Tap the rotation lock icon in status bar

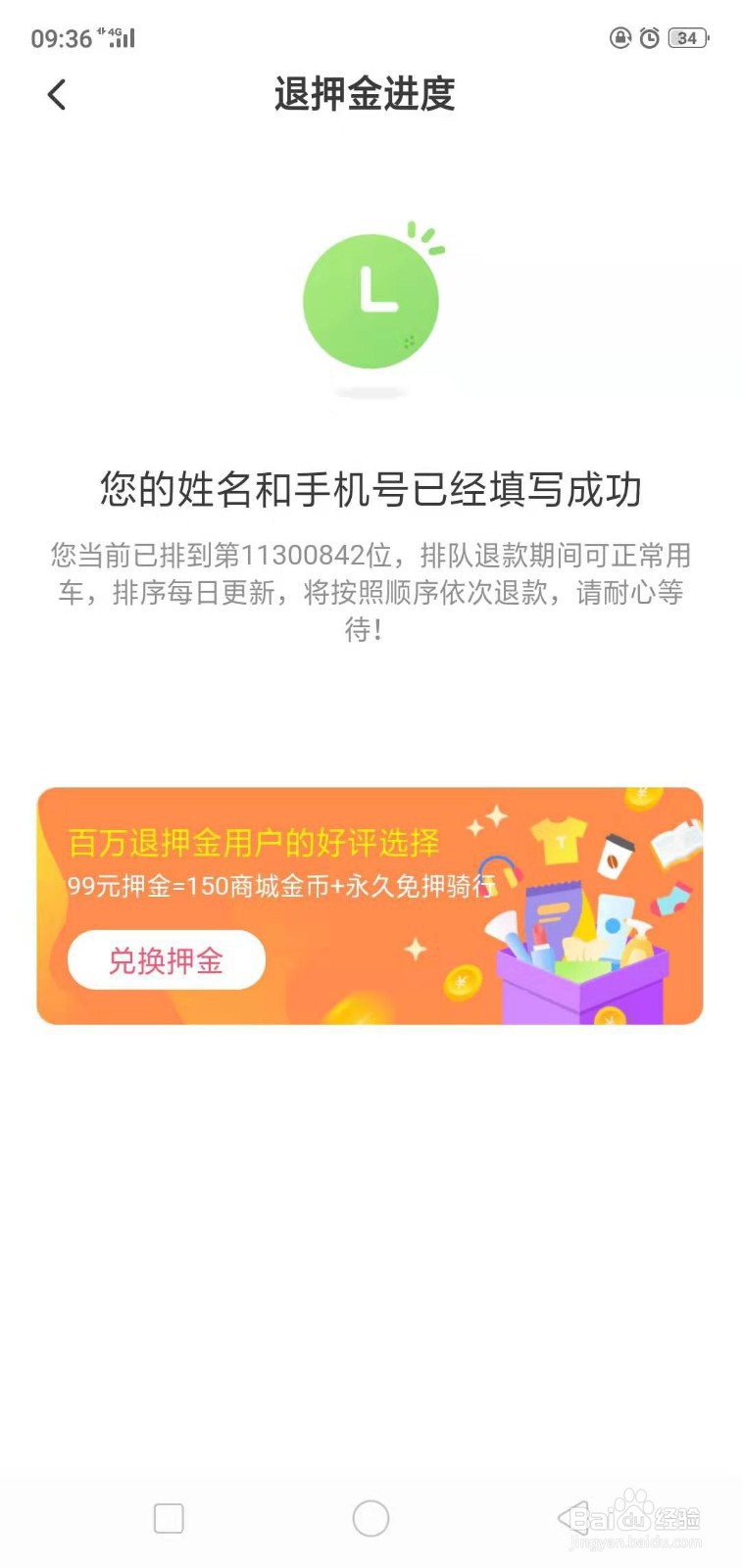tap(620, 37)
